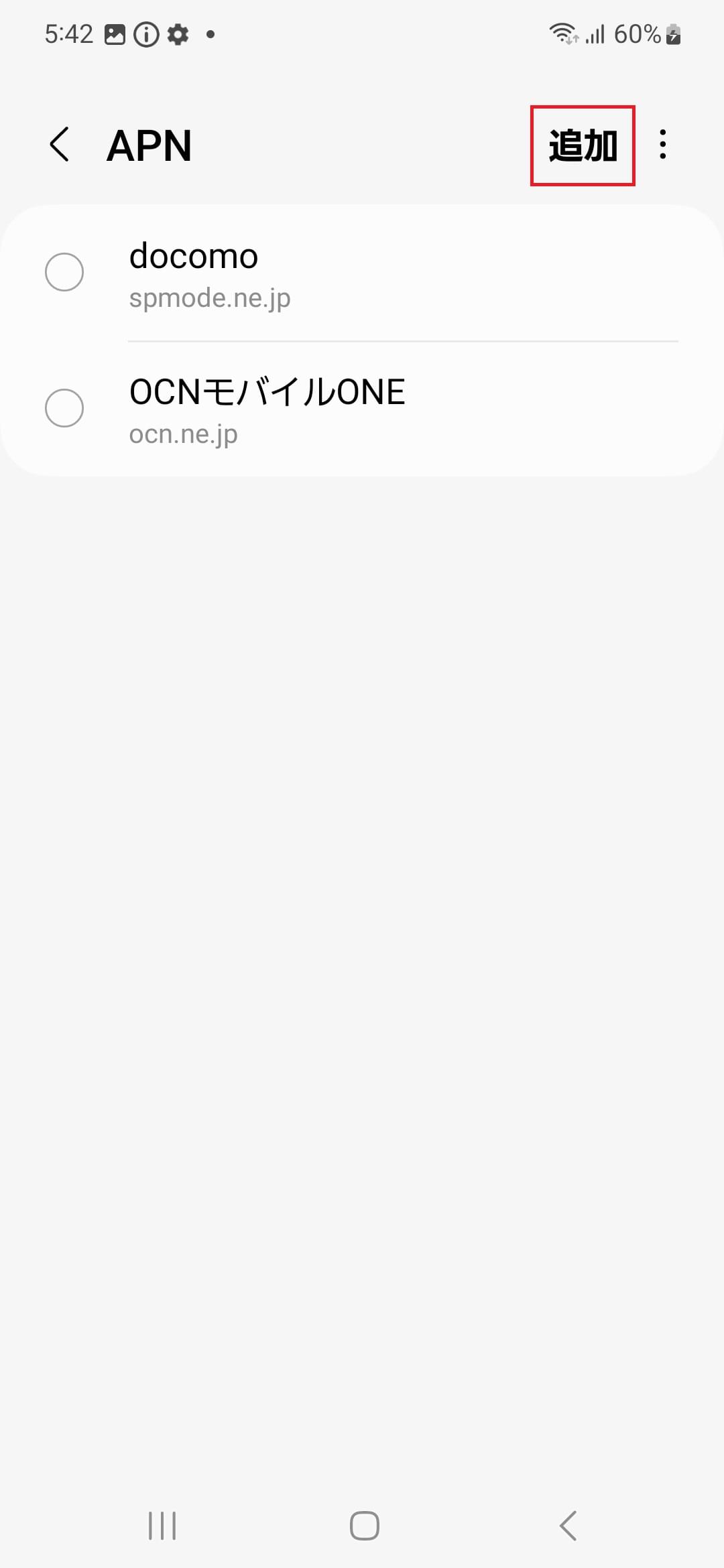The height and width of the screenshot is (1568, 724).
Task: Select the docomo APN radio button
Action: pyautogui.click(x=64, y=272)
